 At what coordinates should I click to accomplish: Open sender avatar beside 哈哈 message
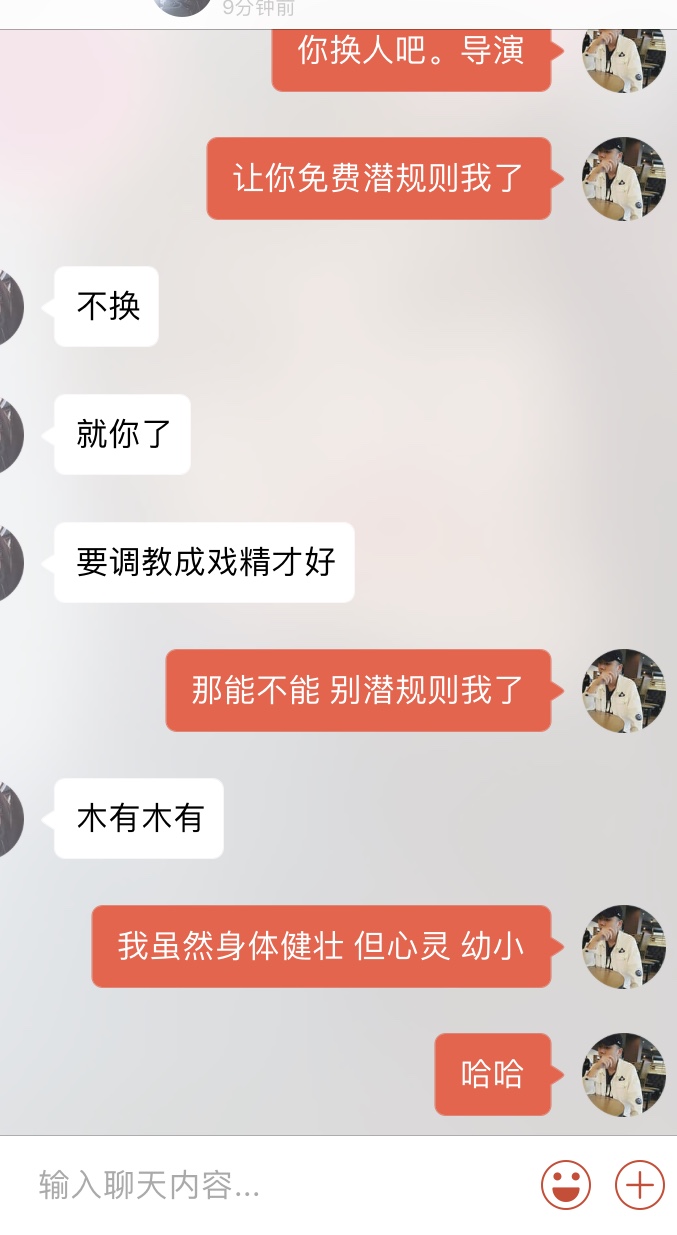tap(624, 1074)
